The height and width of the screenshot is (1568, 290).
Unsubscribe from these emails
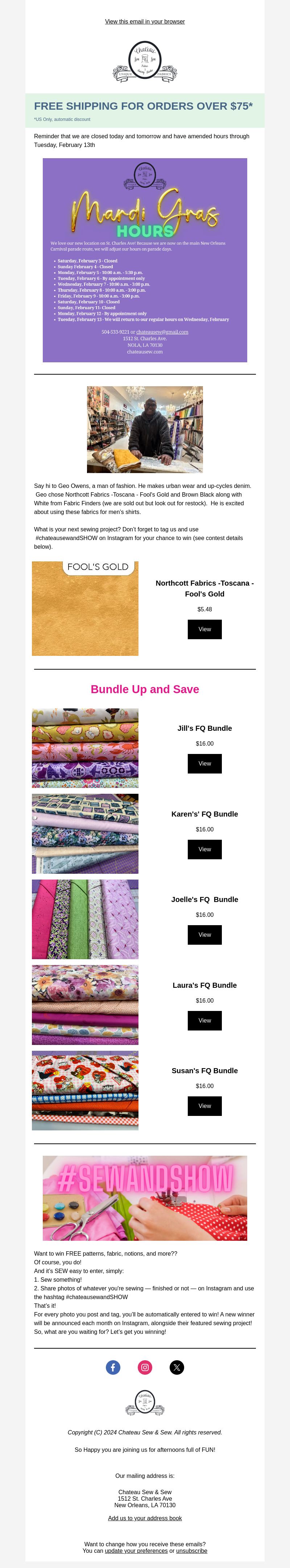point(191,1551)
